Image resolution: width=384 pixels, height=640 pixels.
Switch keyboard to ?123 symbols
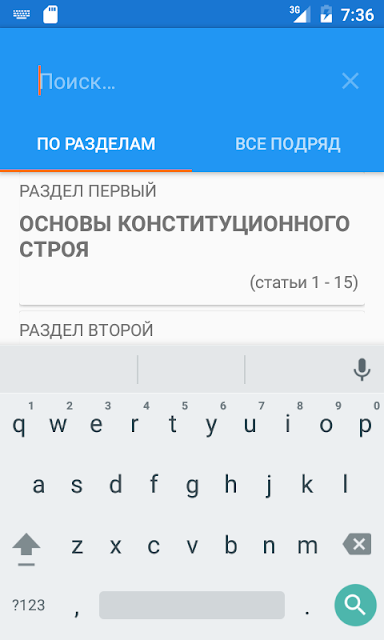tap(29, 605)
